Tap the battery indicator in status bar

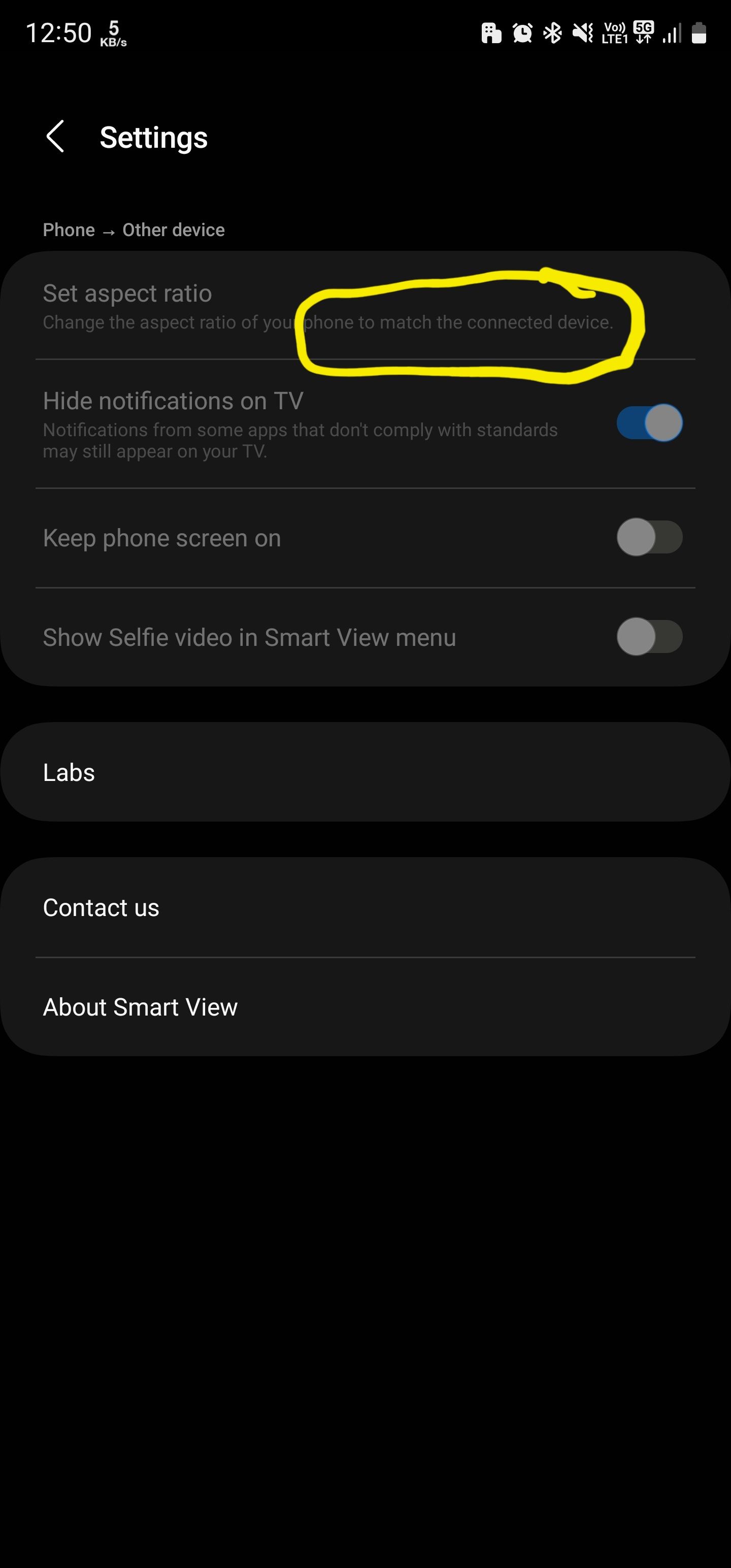(x=699, y=35)
